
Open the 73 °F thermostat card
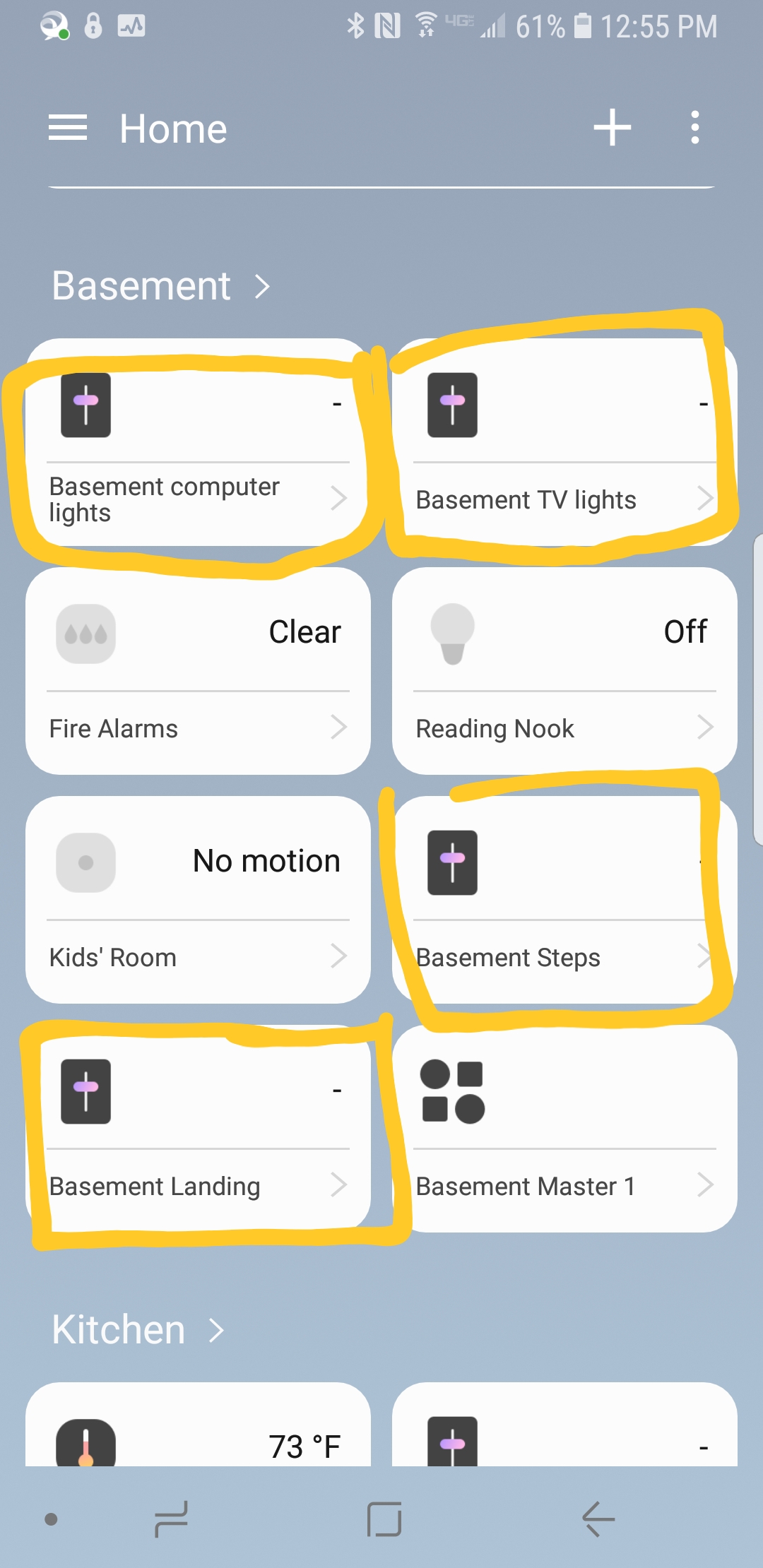point(198,1434)
